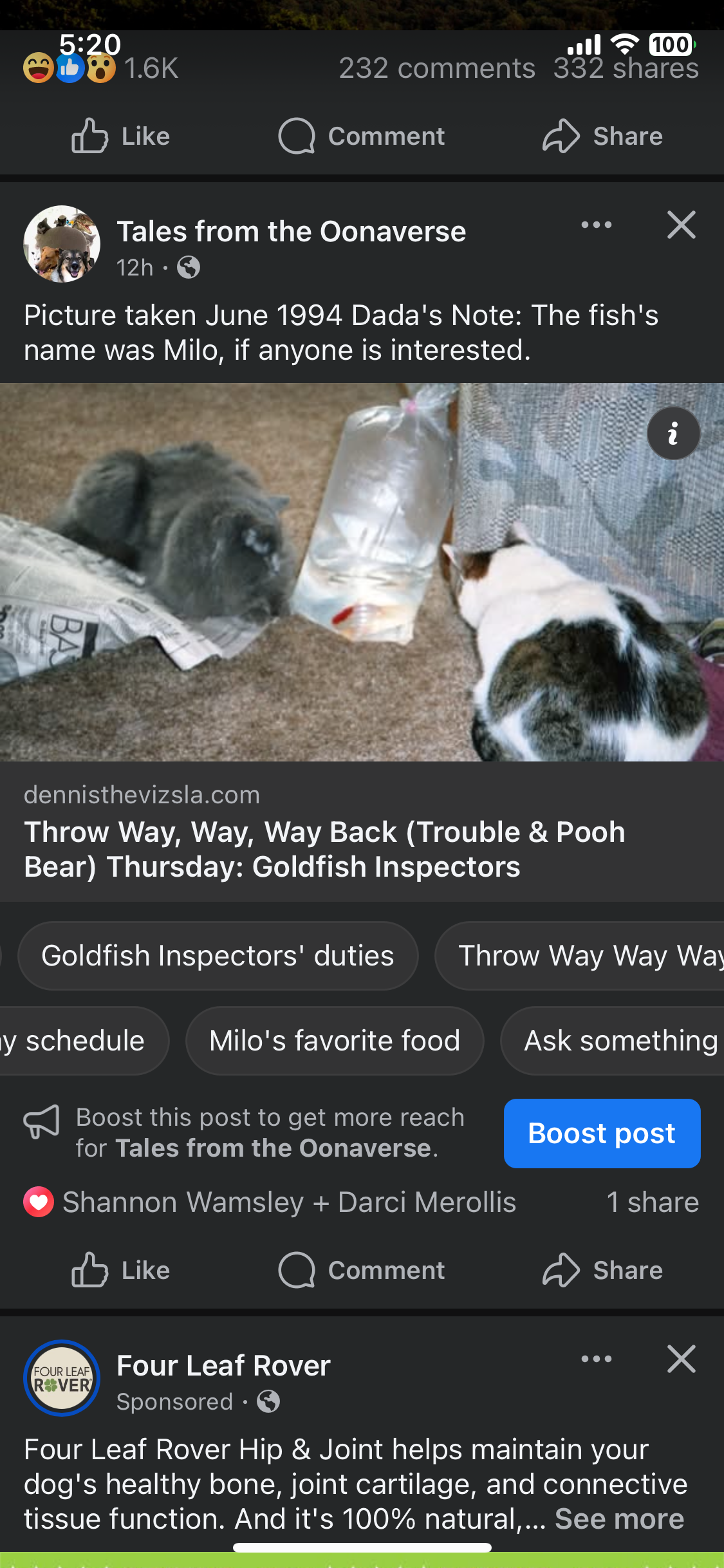Select the Milo's favorite food chip

tap(335, 1041)
